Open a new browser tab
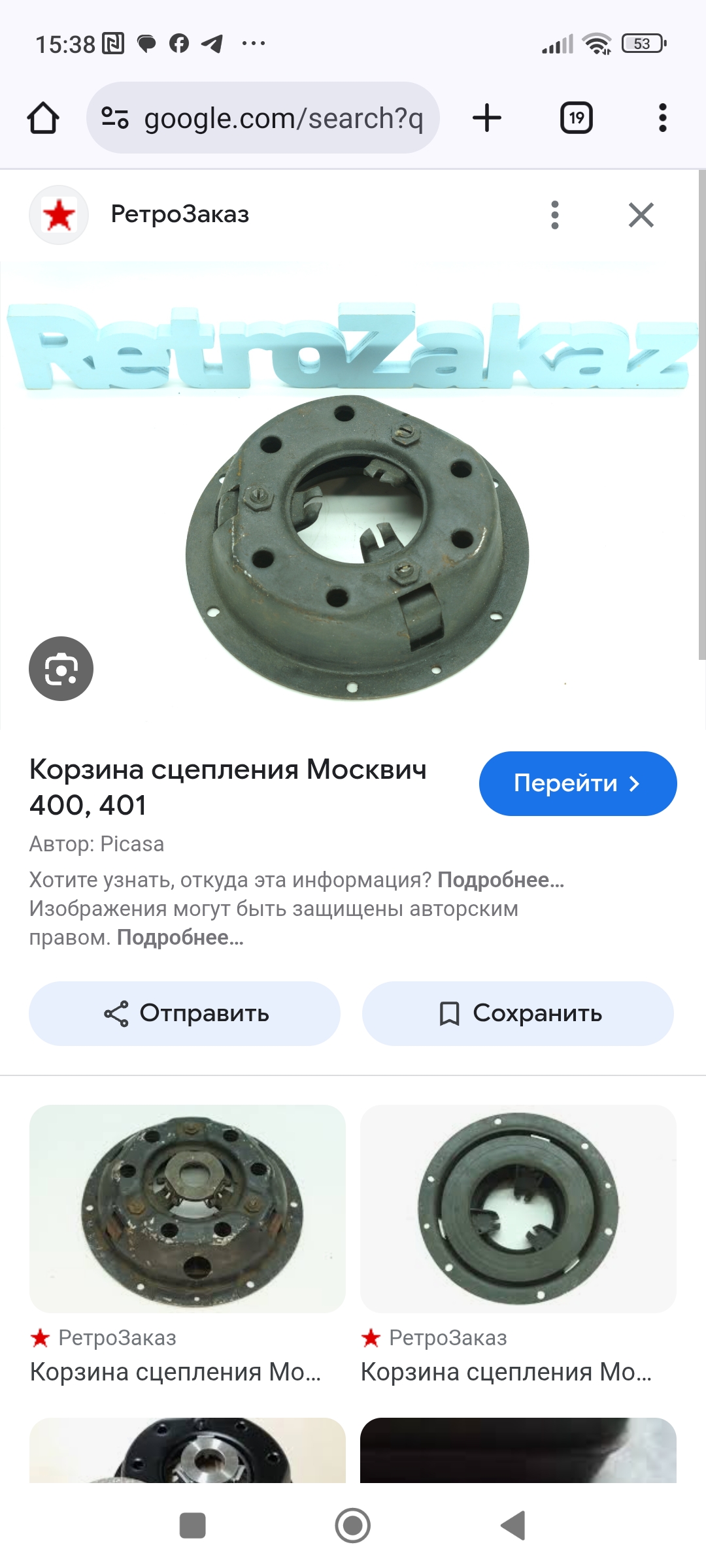The height and width of the screenshot is (1568, 706). point(487,118)
